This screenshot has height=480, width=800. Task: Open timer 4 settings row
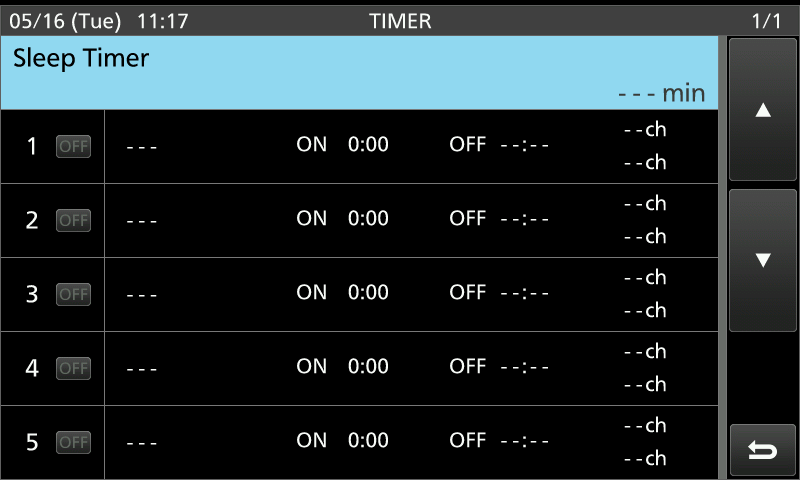point(410,368)
